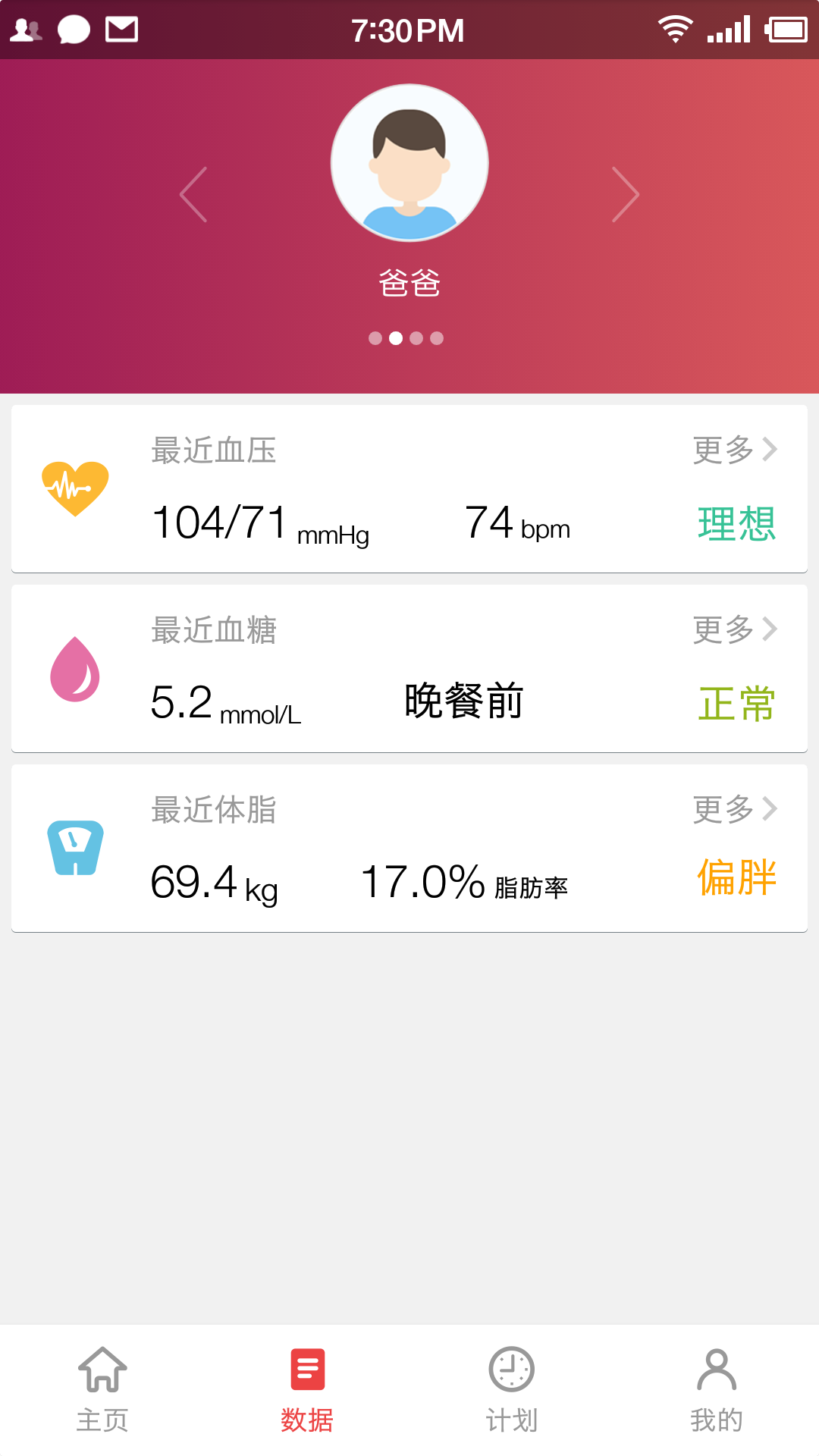This screenshot has height=1456, width=819.
Task: Click the 理想 blood pressure status text
Action: point(737,523)
